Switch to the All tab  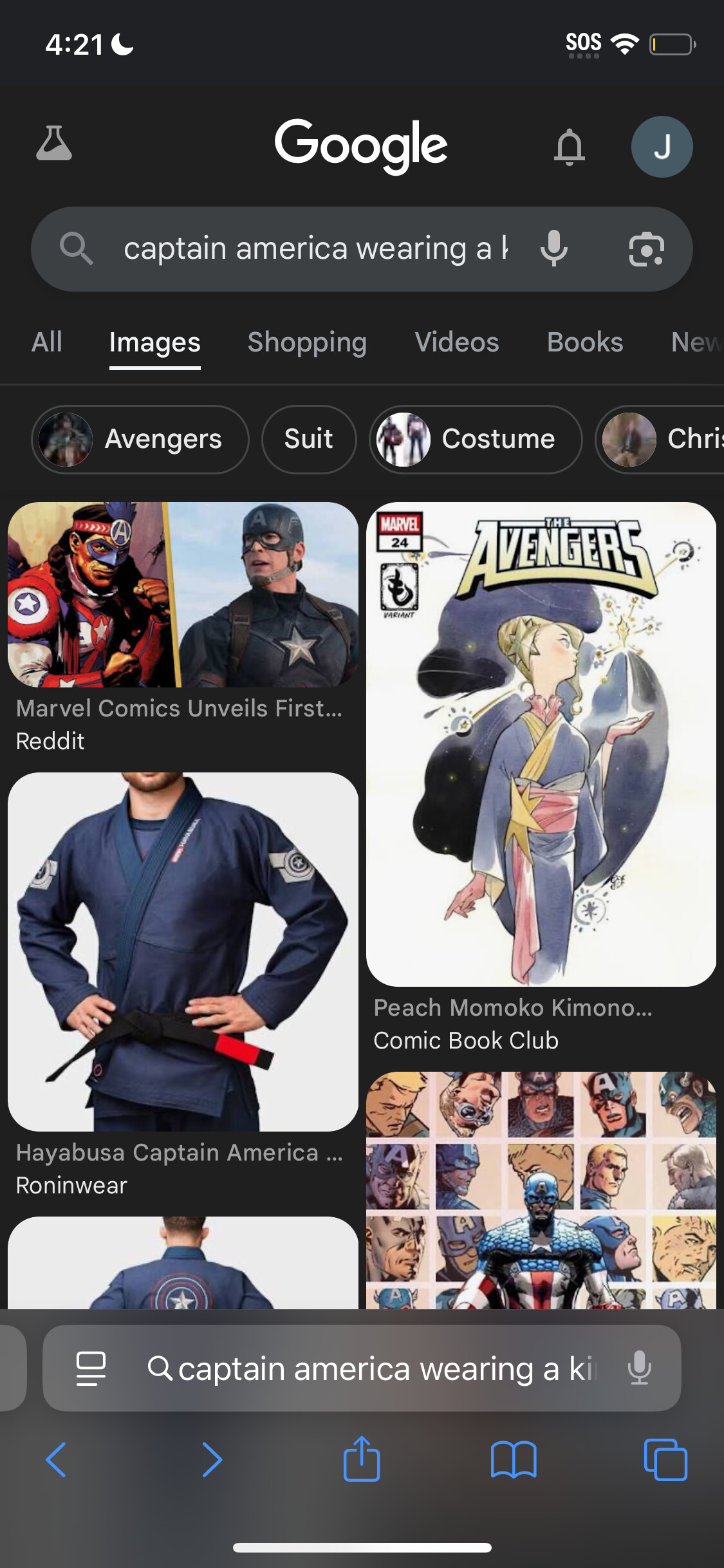(x=47, y=342)
